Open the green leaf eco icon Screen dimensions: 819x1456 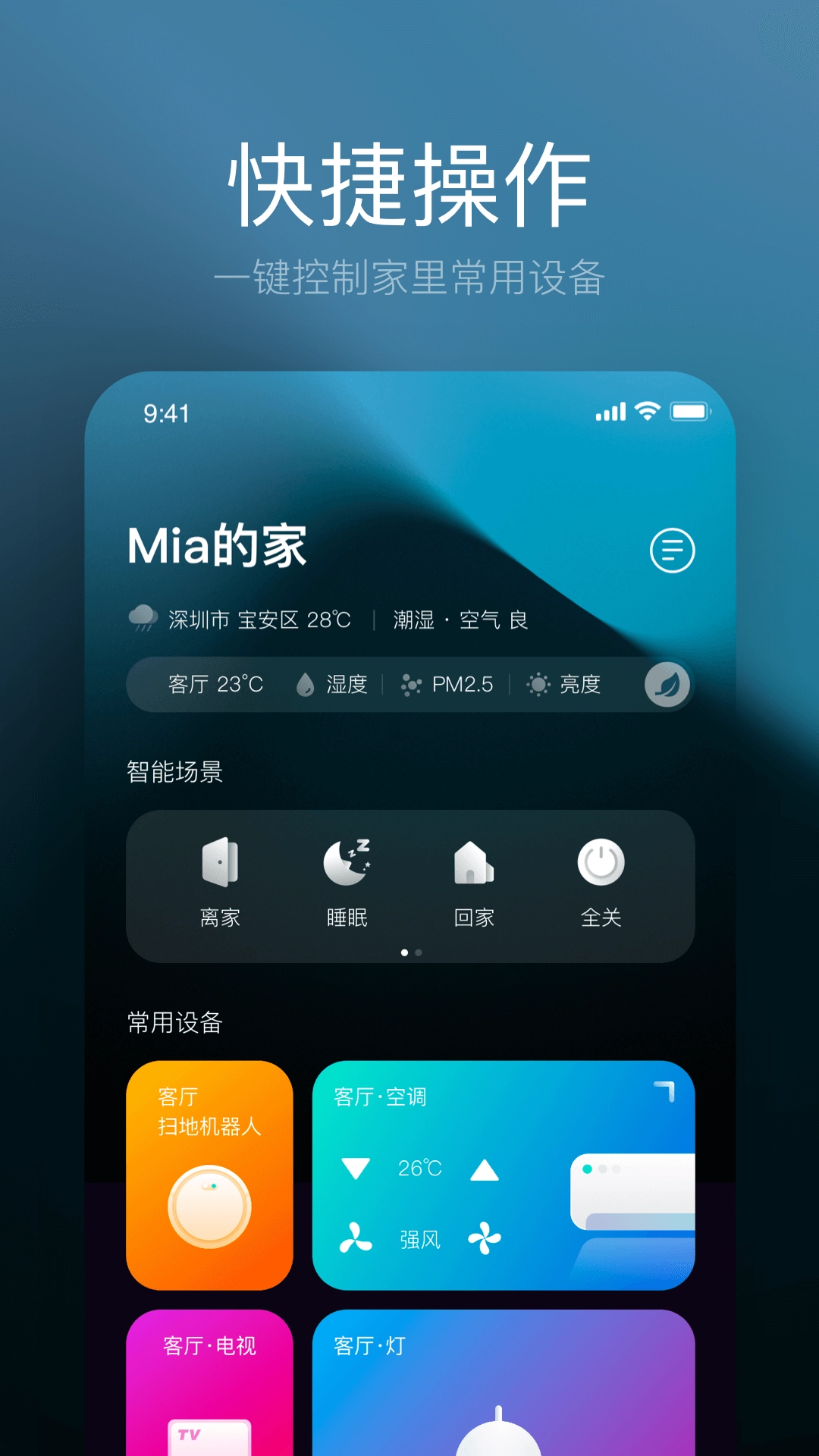[666, 684]
